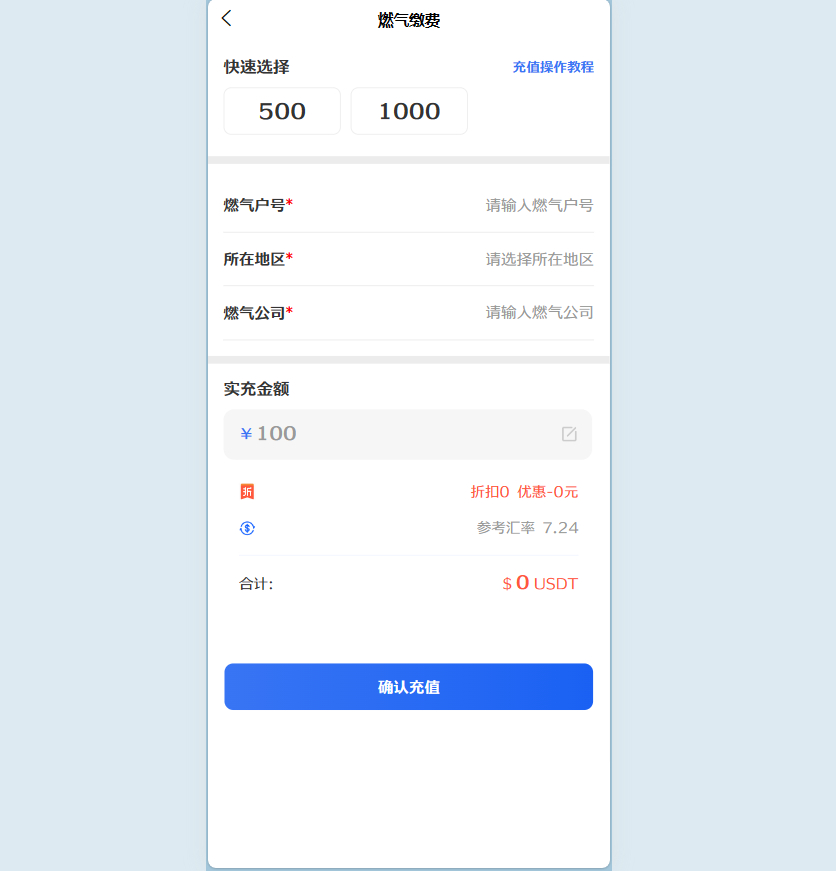836x871 pixels.
Task: Go back using the top-left arrow
Action: (227, 18)
